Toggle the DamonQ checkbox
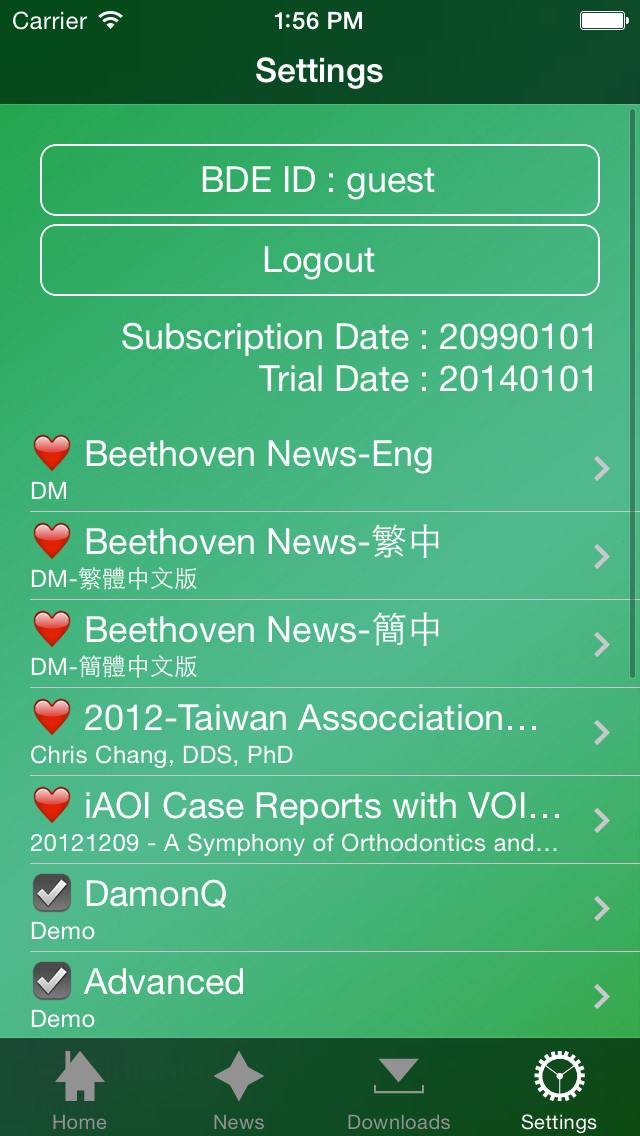The height and width of the screenshot is (1136, 640). click(52, 893)
